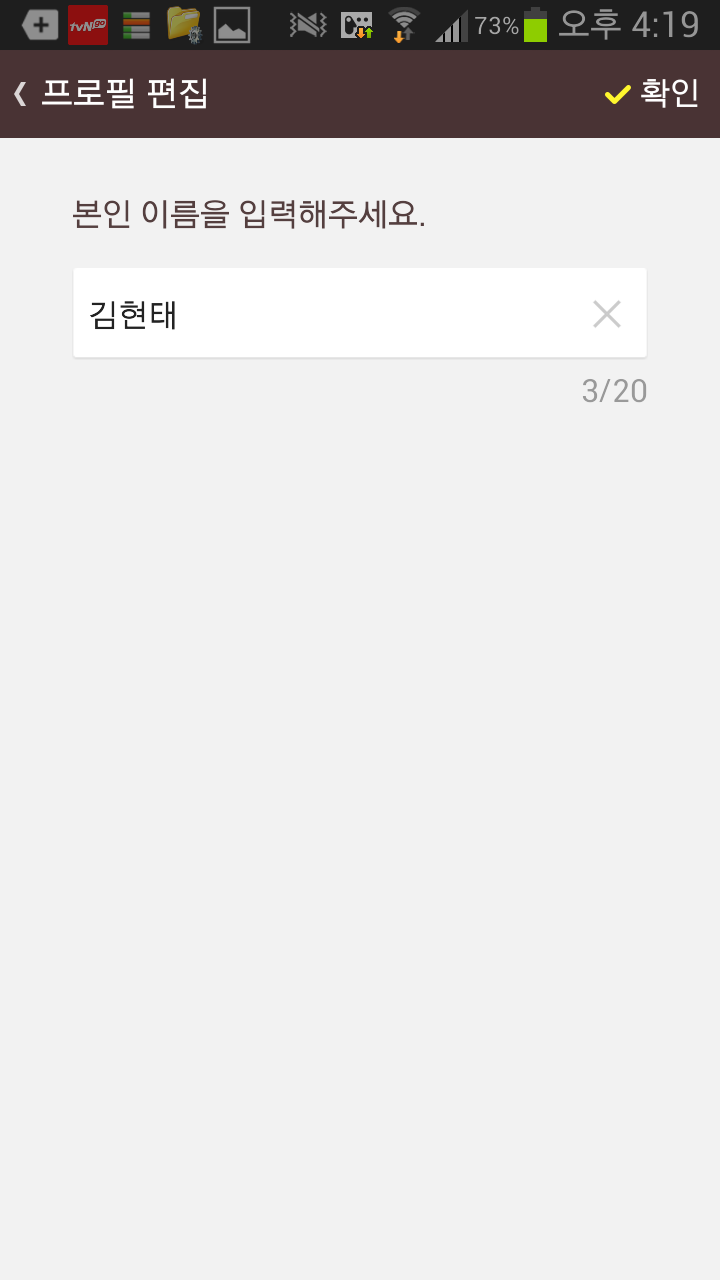
Task: Go back using the left-pointing chevron
Action: pyautogui.click(x=19, y=94)
